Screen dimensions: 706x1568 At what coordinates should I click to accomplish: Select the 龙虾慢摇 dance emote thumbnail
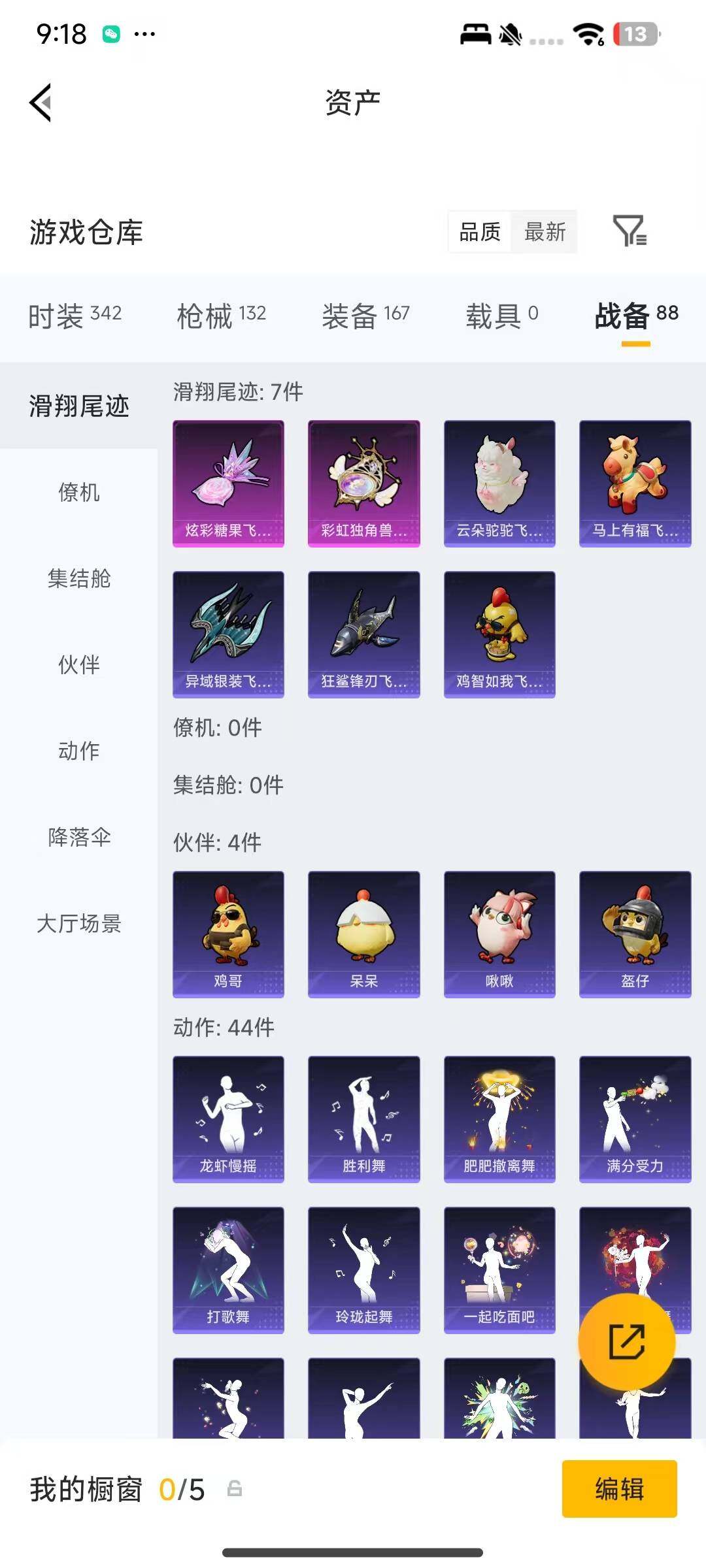click(x=227, y=1117)
